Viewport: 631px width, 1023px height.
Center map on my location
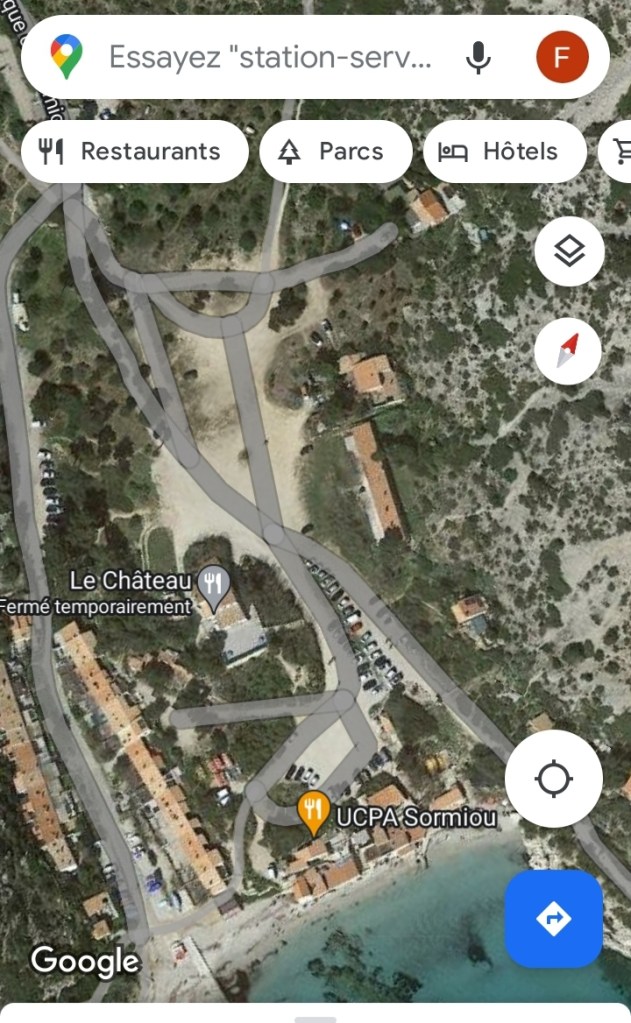tap(553, 779)
